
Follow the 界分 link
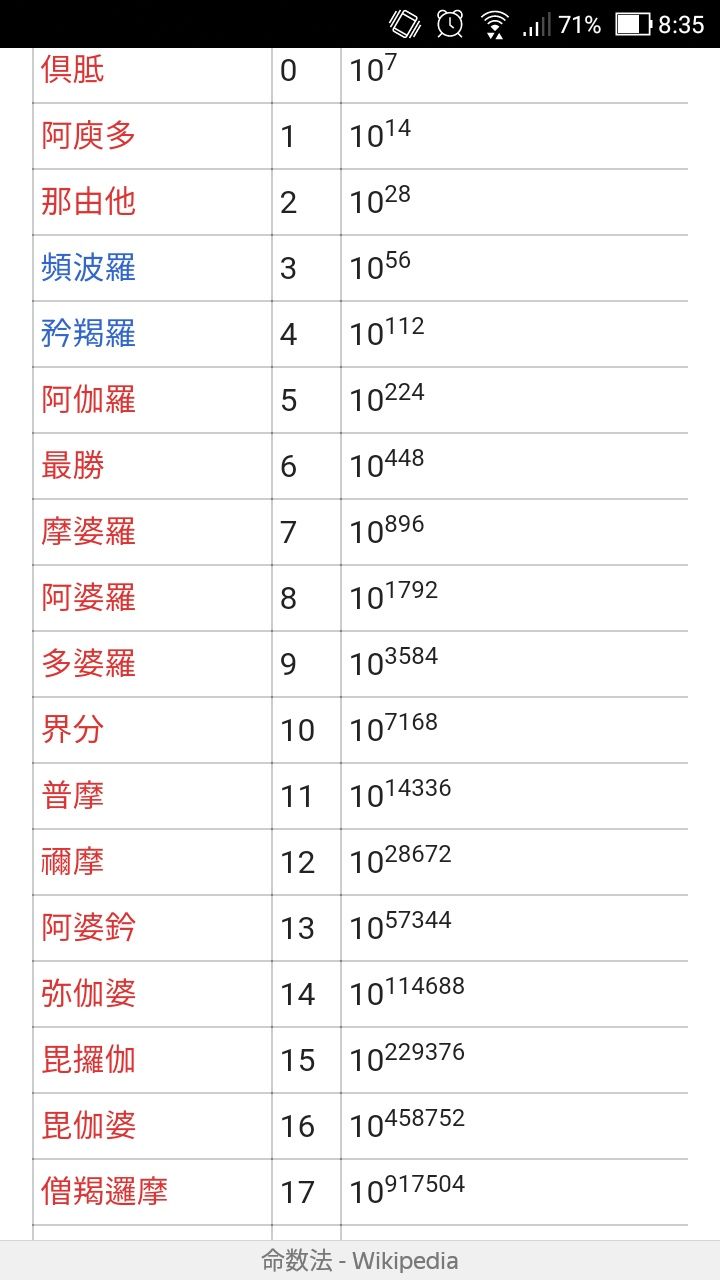[x=72, y=730]
